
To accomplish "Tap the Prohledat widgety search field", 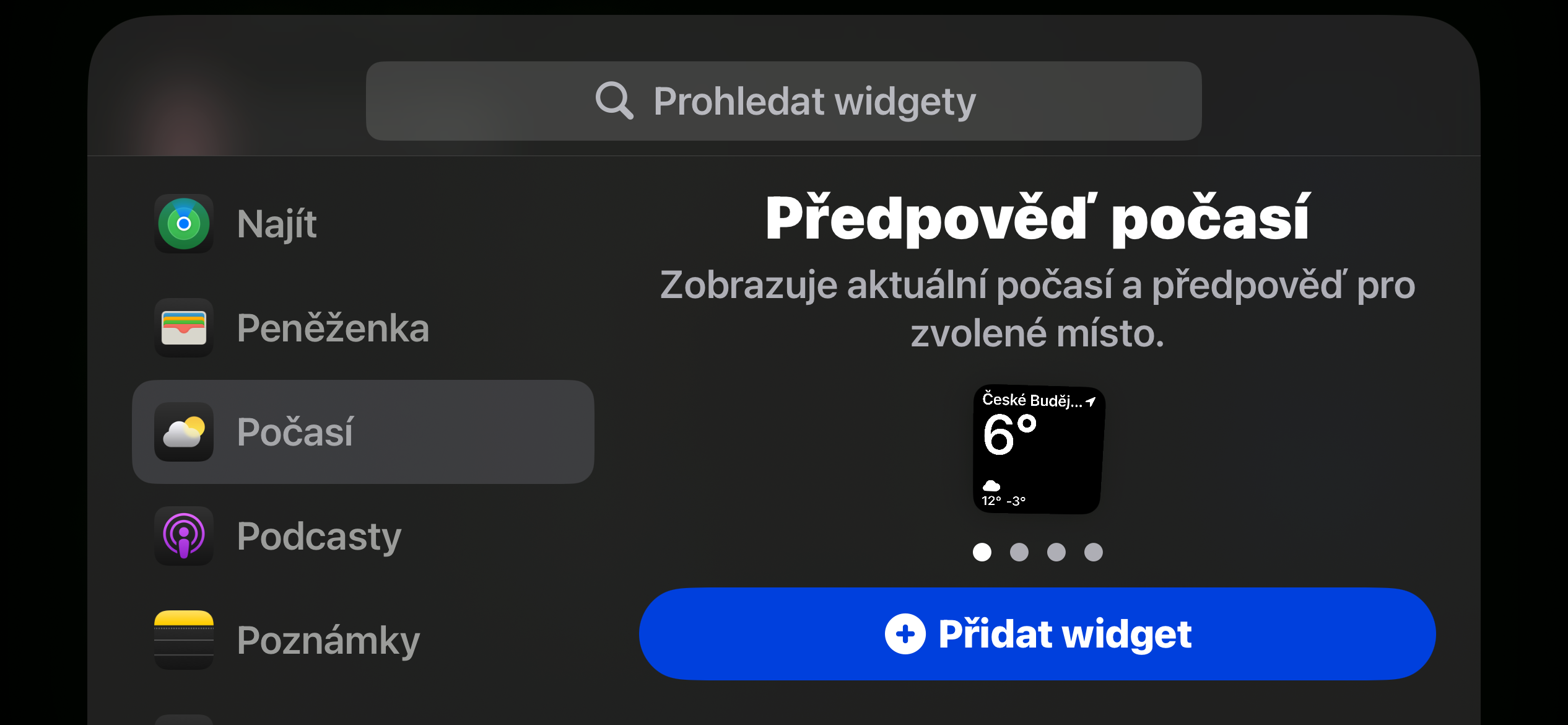I will pos(783,101).
